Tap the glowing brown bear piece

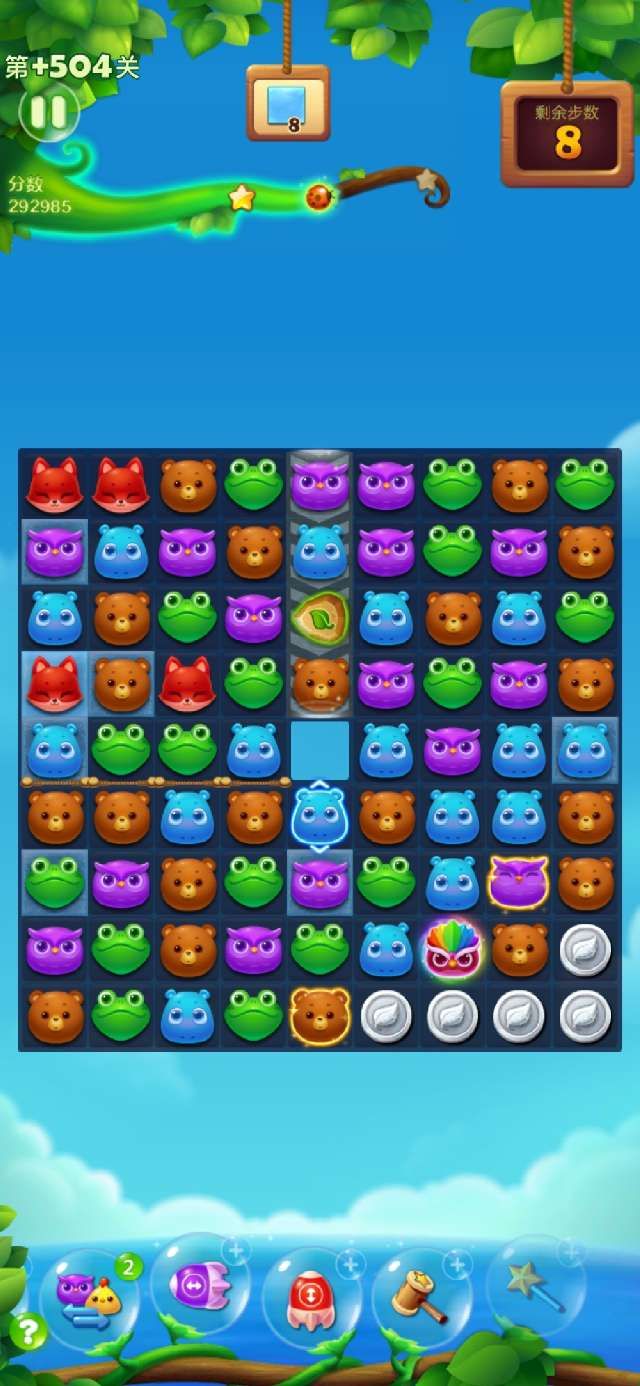coord(320,1015)
